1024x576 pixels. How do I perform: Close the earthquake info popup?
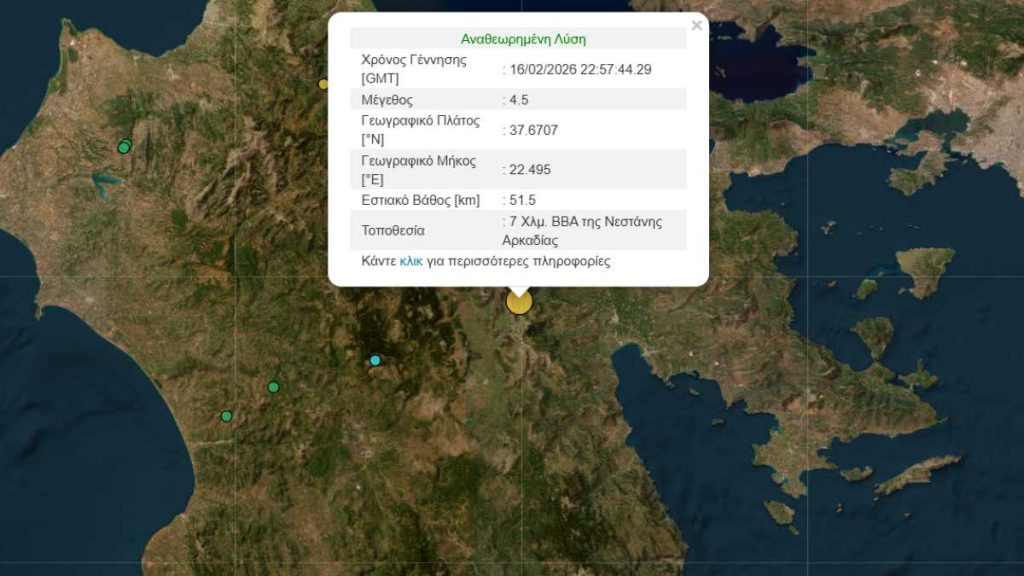coord(697,25)
